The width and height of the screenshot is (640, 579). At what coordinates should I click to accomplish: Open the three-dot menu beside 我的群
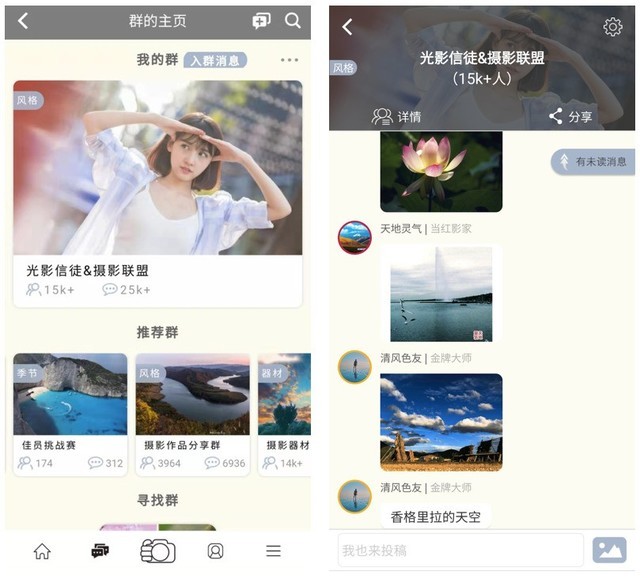tap(289, 61)
